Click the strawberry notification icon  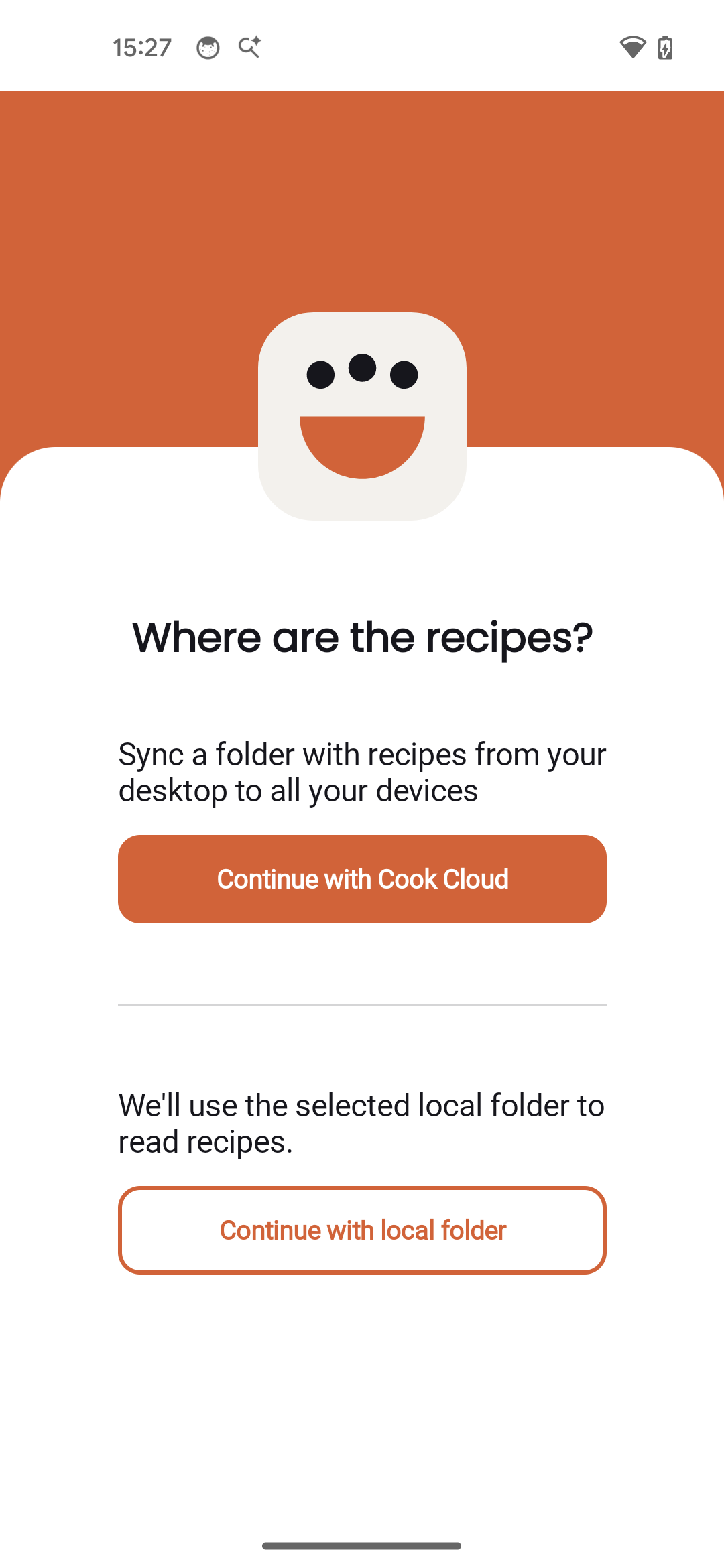click(x=208, y=47)
